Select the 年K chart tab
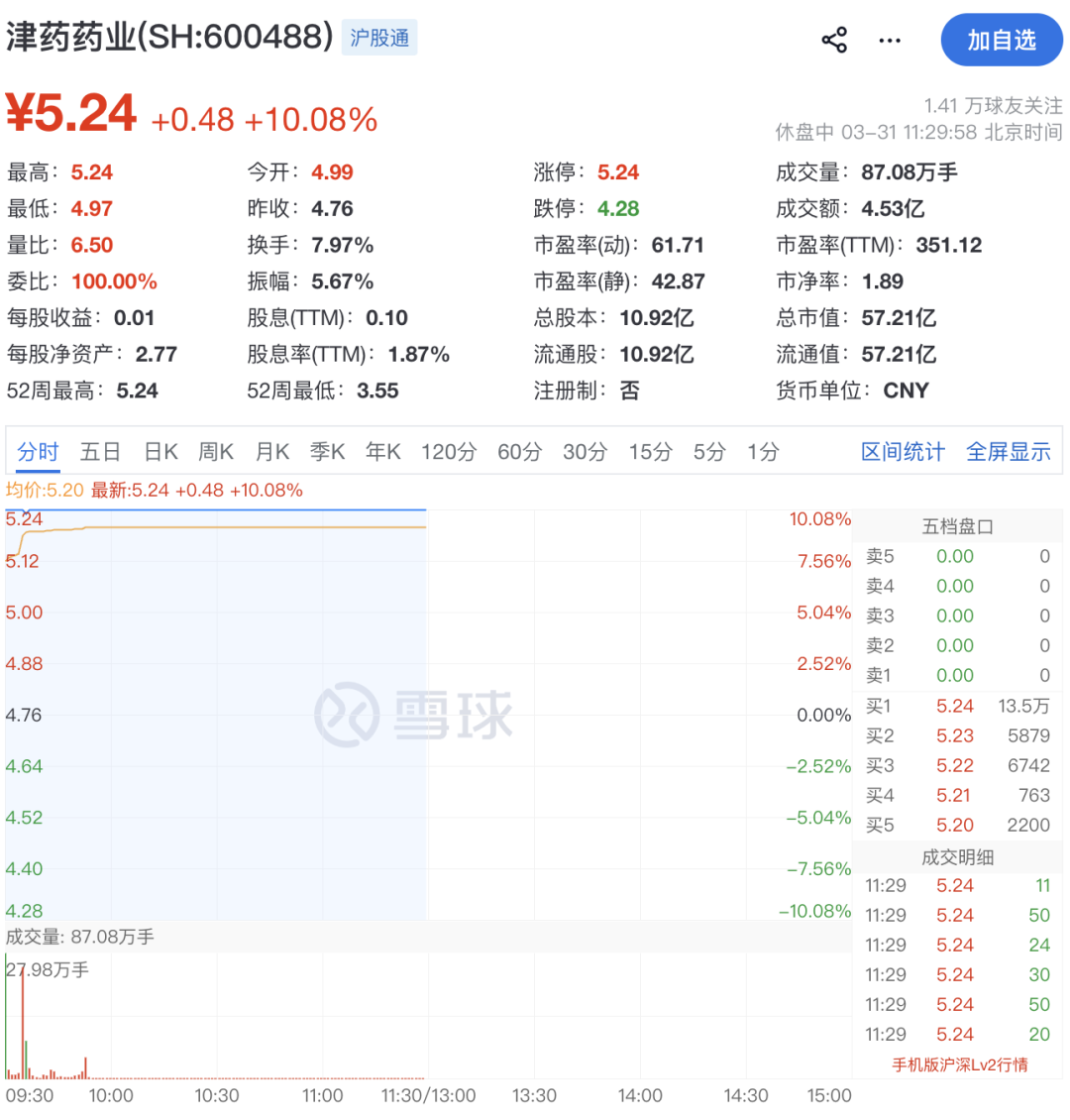The width and height of the screenshot is (1070, 1120). [383, 453]
